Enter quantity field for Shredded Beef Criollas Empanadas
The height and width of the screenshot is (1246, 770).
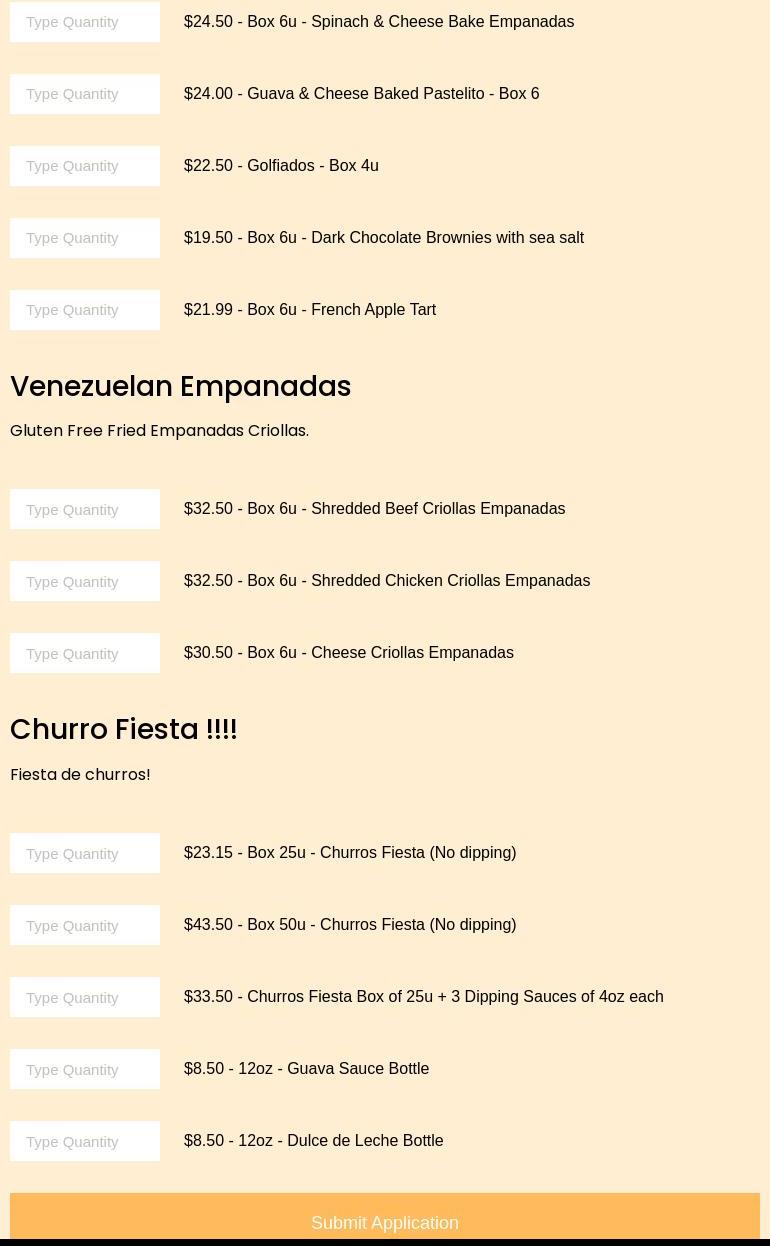pyautogui.click(x=85, y=509)
